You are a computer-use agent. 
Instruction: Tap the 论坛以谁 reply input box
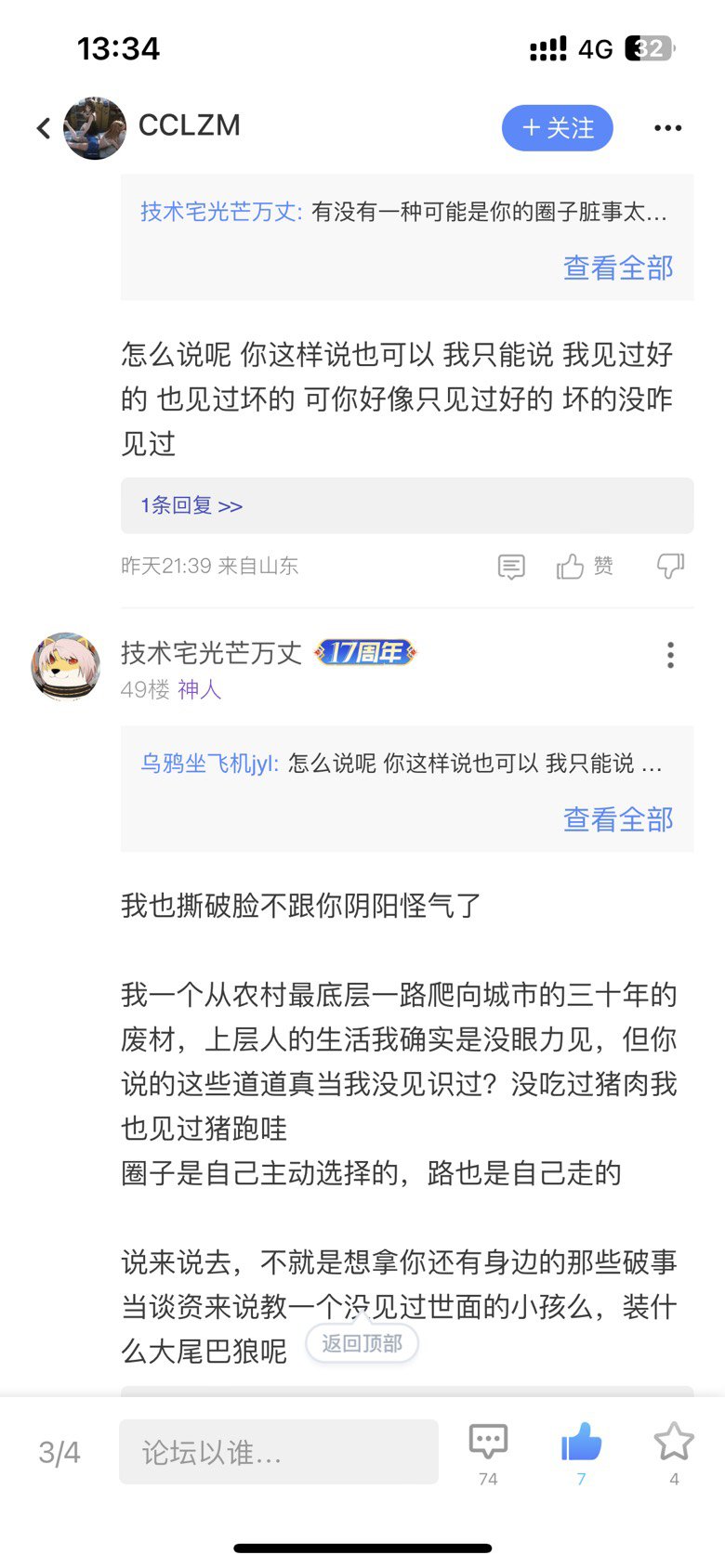coord(279,1452)
